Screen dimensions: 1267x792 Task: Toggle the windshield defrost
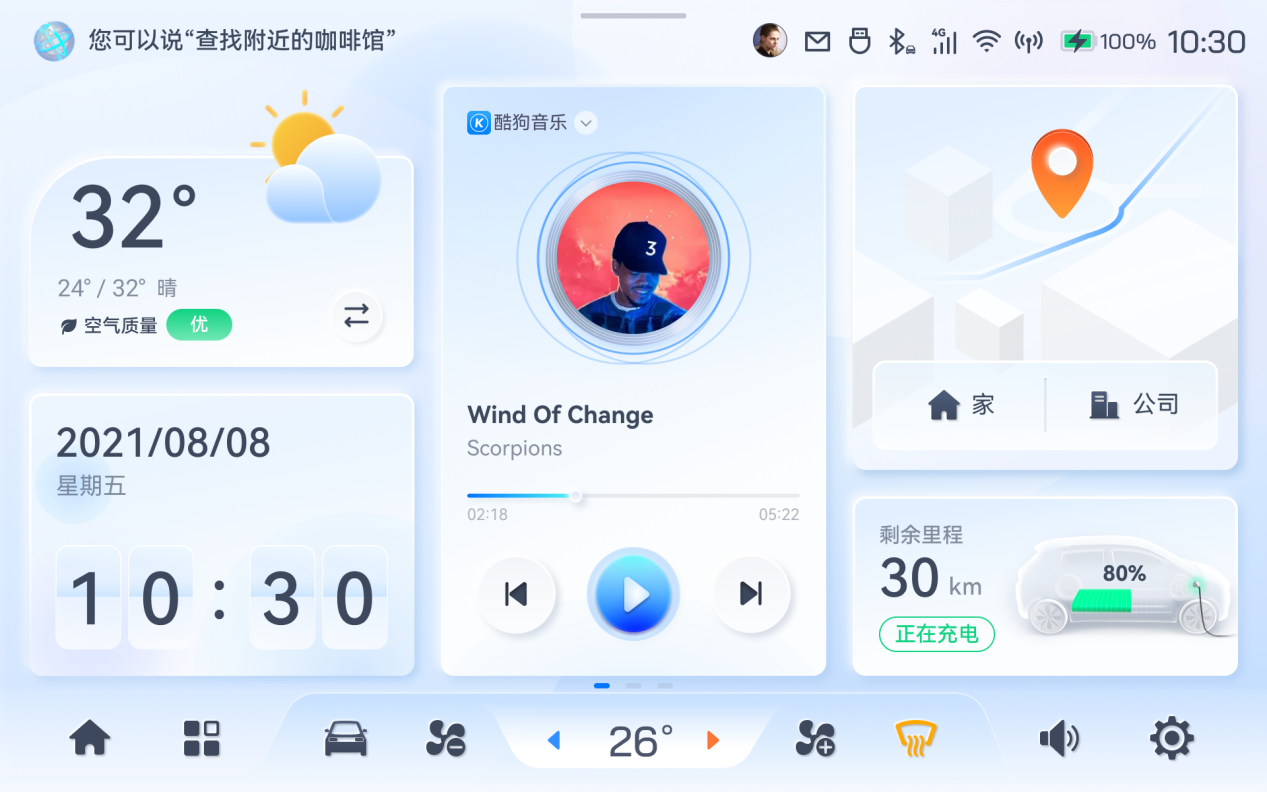point(916,740)
